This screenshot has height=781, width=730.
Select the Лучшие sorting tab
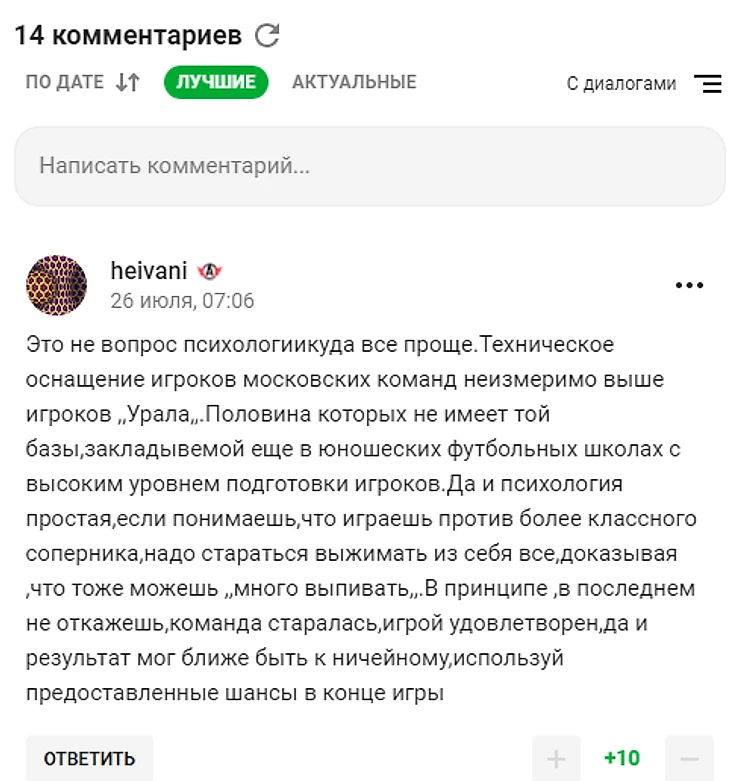pyautogui.click(x=216, y=83)
